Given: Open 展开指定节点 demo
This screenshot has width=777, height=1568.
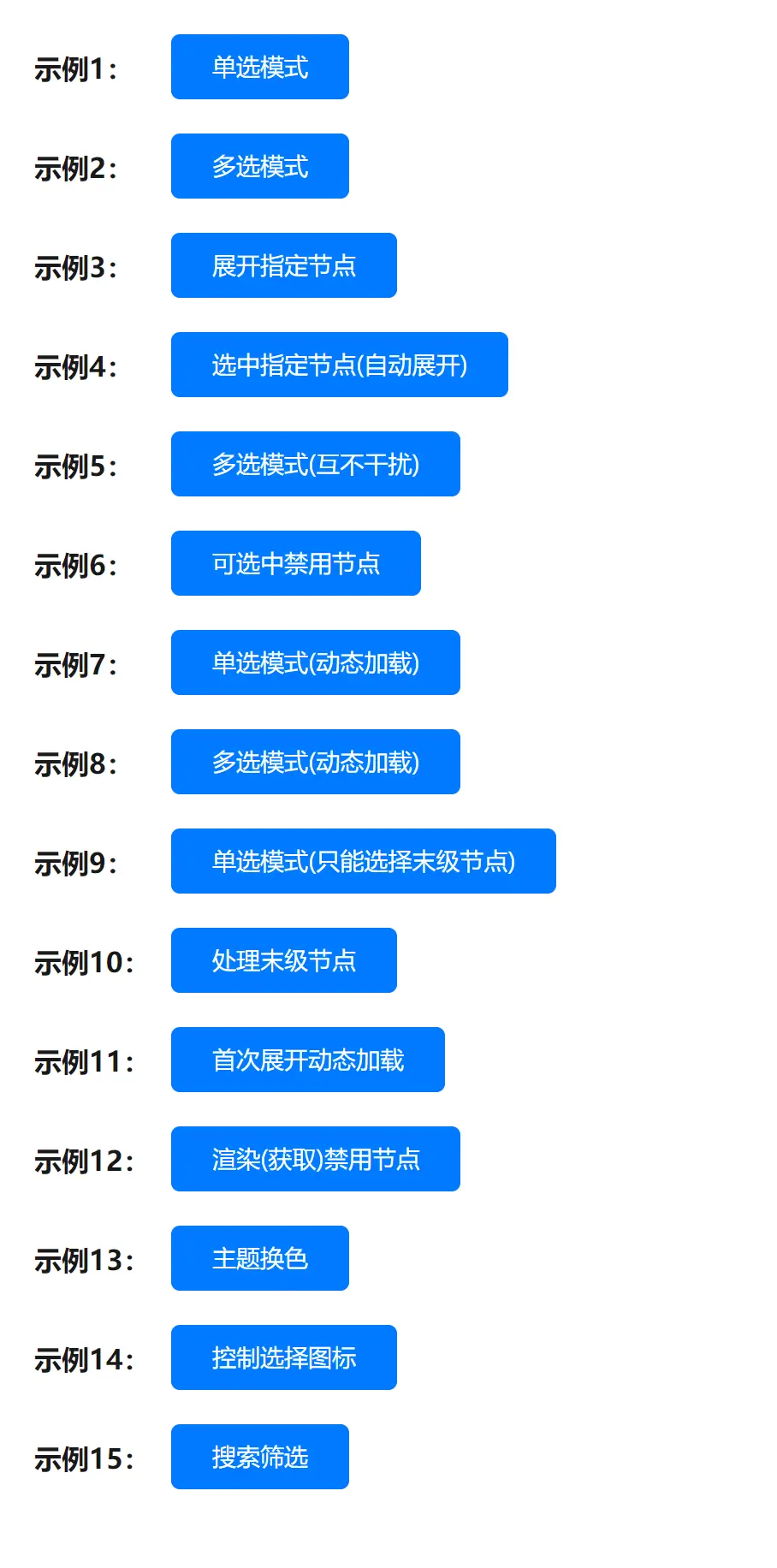Looking at the screenshot, I should point(284,265).
